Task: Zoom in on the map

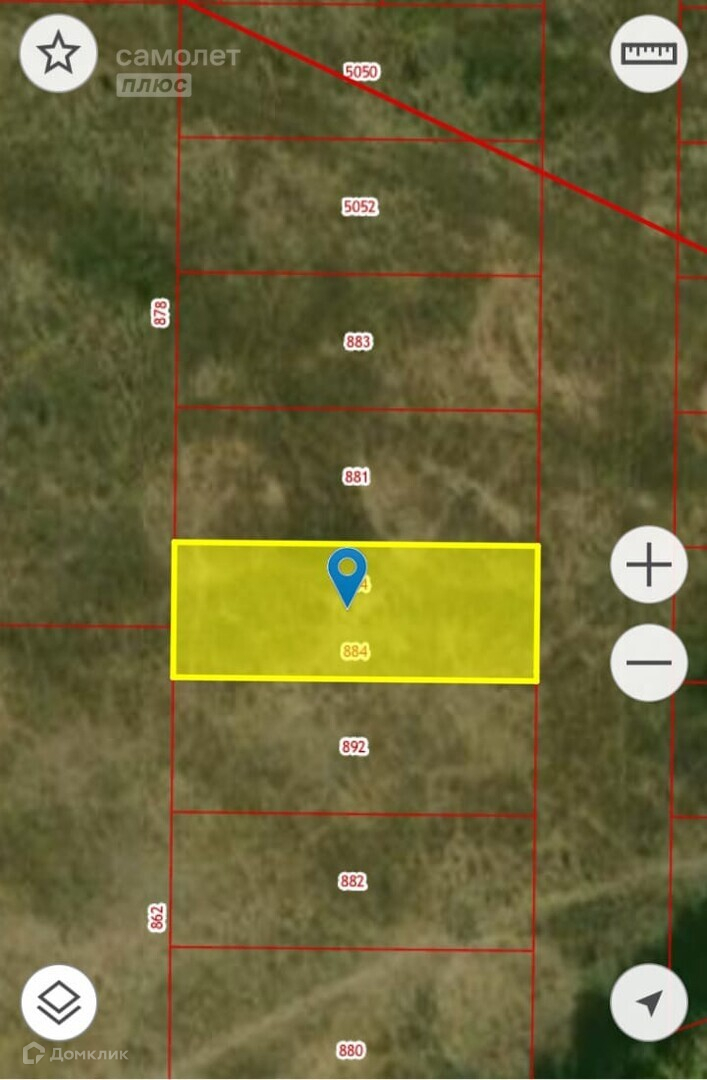Action: click(x=649, y=566)
